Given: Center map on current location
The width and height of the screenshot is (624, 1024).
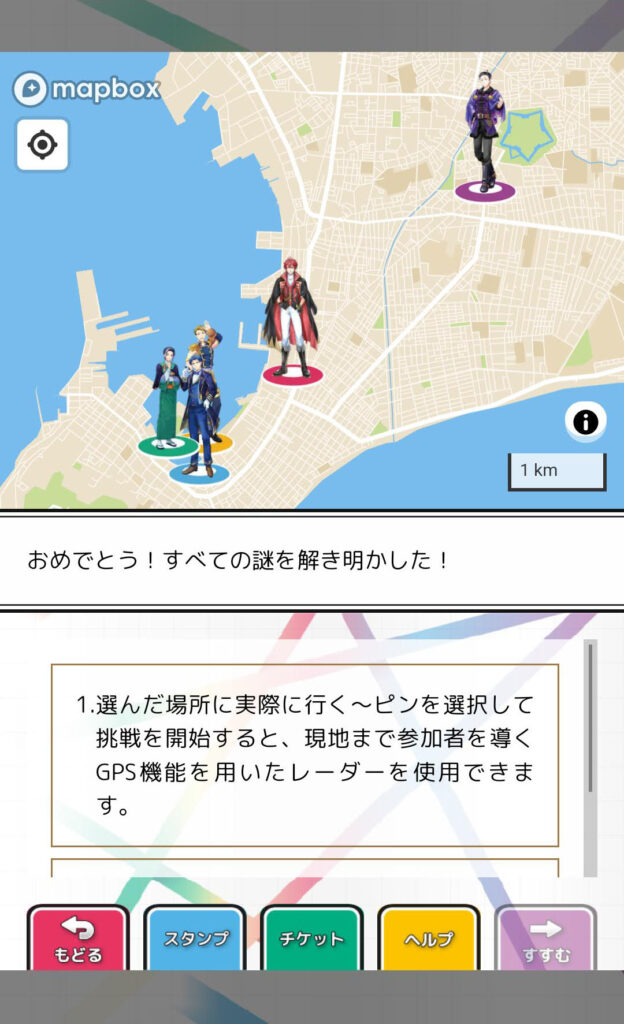Looking at the screenshot, I should 42,145.
